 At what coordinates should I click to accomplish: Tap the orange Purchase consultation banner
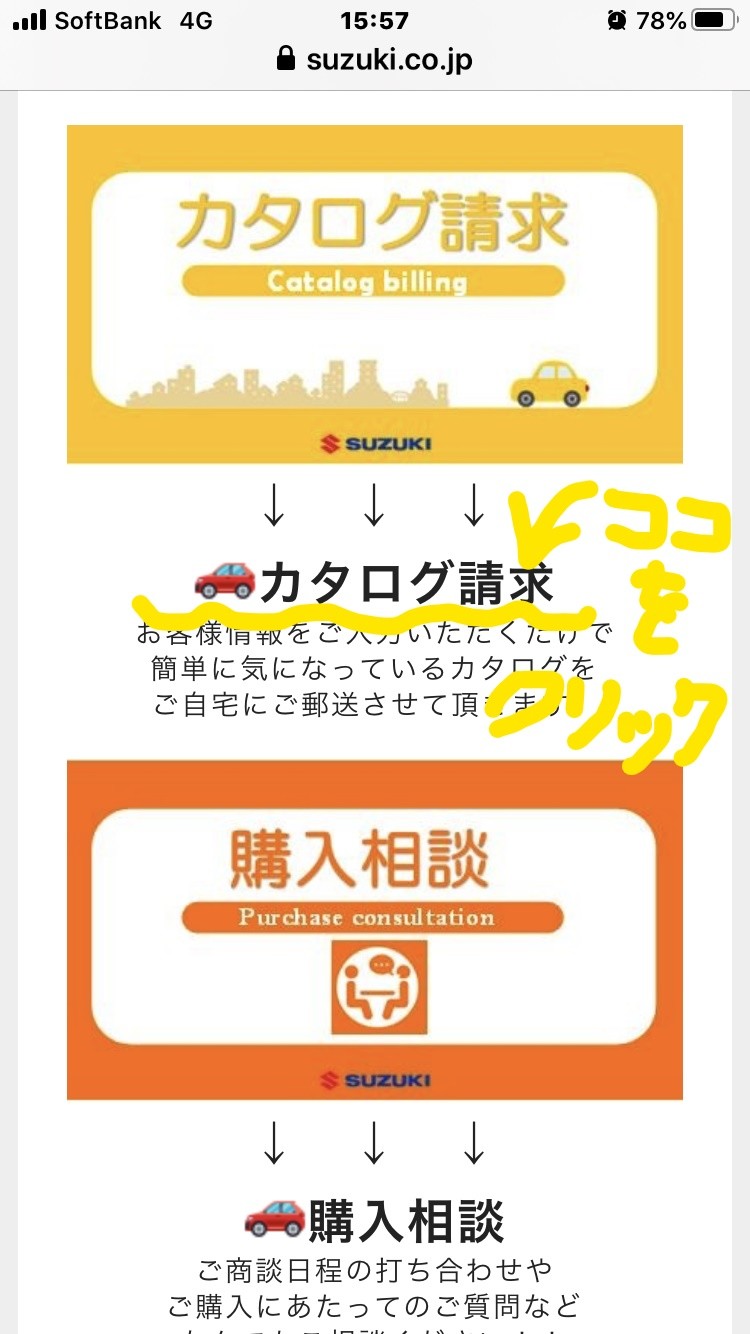(374, 929)
